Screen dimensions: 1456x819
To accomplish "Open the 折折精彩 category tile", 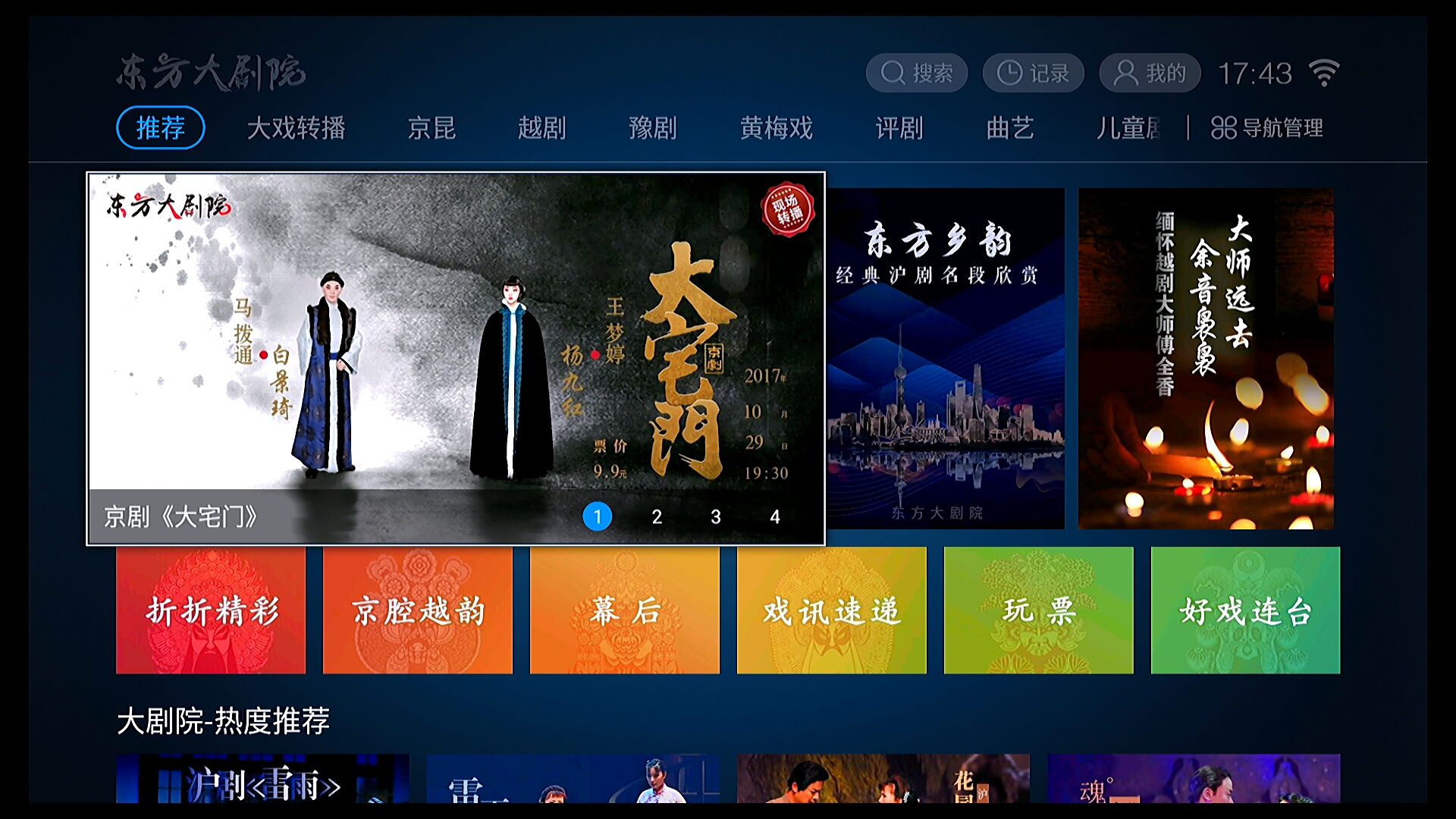I will click(x=211, y=610).
